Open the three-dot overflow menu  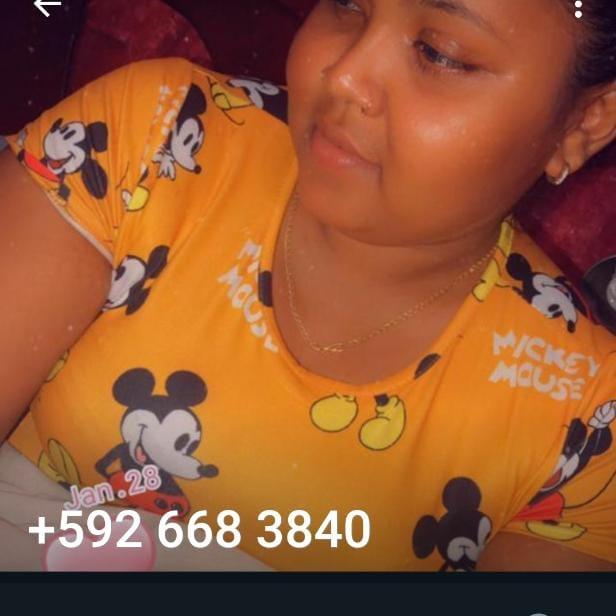pos(578,8)
